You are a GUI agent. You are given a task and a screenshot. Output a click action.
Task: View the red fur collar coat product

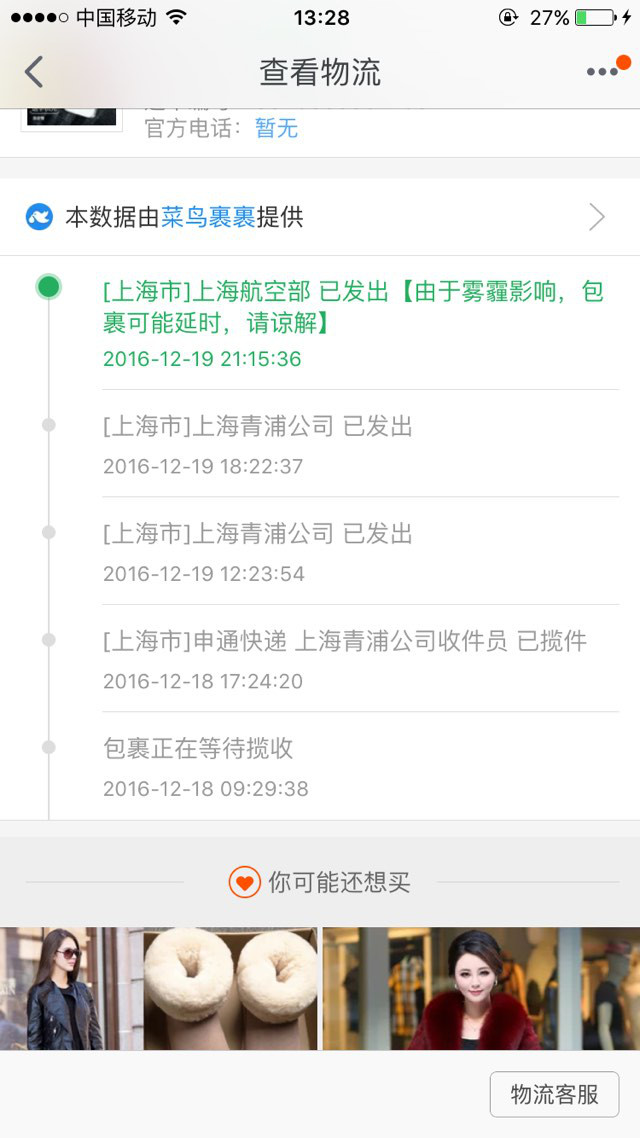click(x=480, y=988)
